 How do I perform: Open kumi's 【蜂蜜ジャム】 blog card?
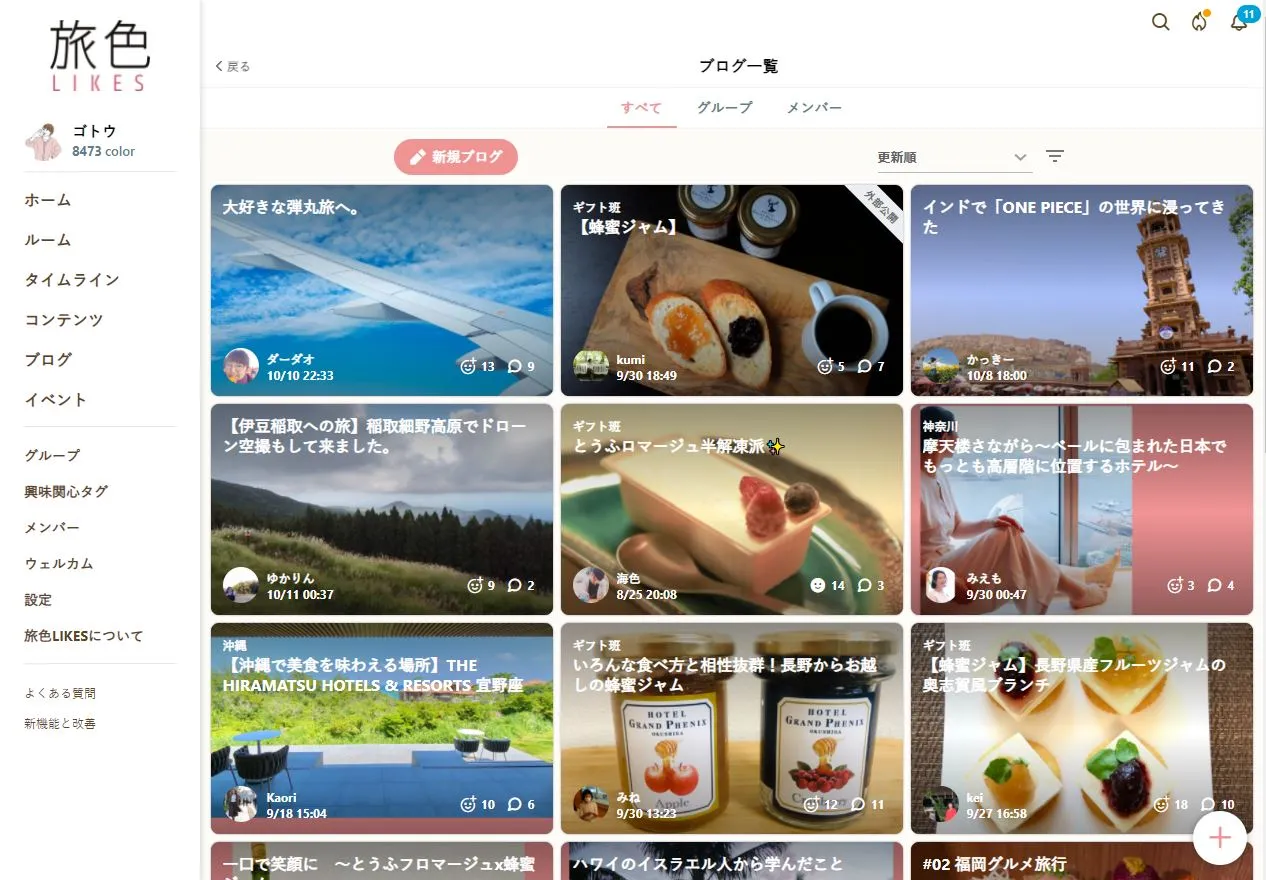click(731, 290)
